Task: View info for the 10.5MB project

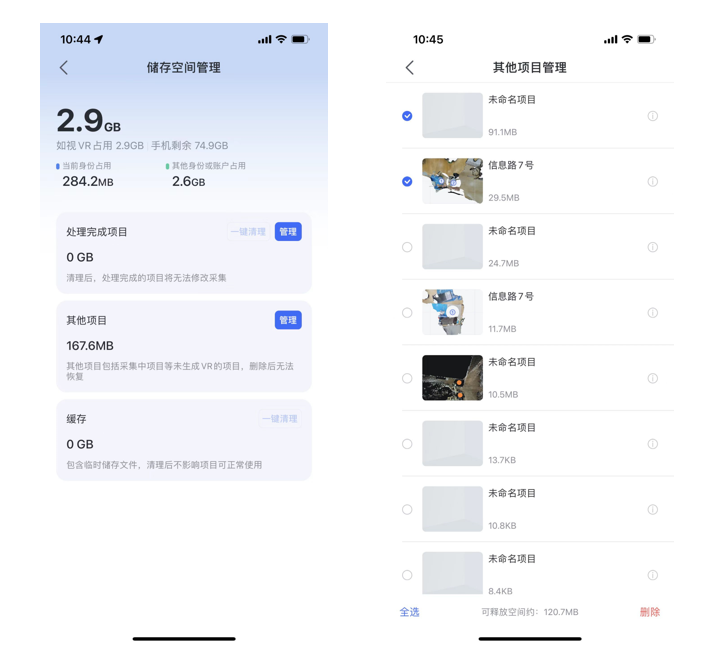Action: tap(653, 378)
